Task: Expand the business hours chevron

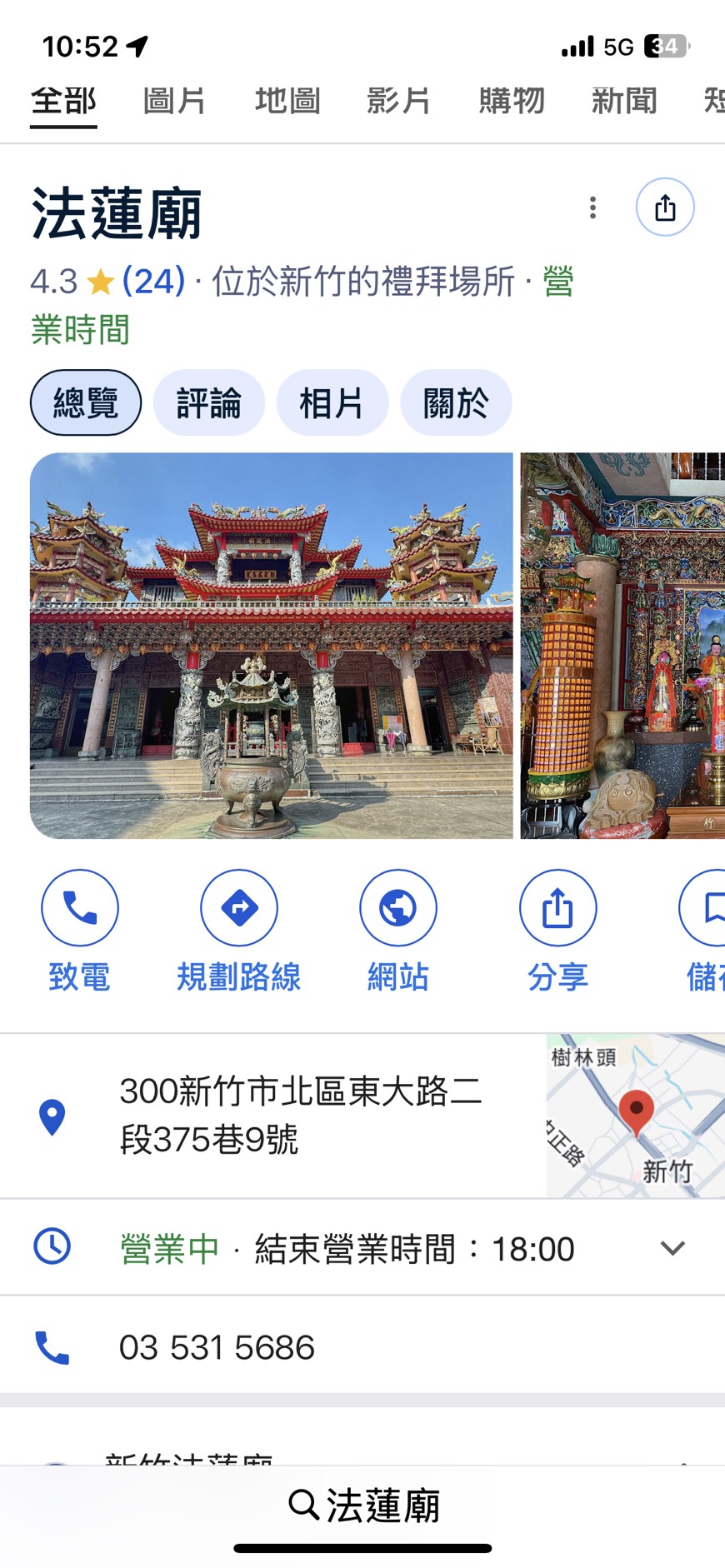Action: coord(672,1246)
